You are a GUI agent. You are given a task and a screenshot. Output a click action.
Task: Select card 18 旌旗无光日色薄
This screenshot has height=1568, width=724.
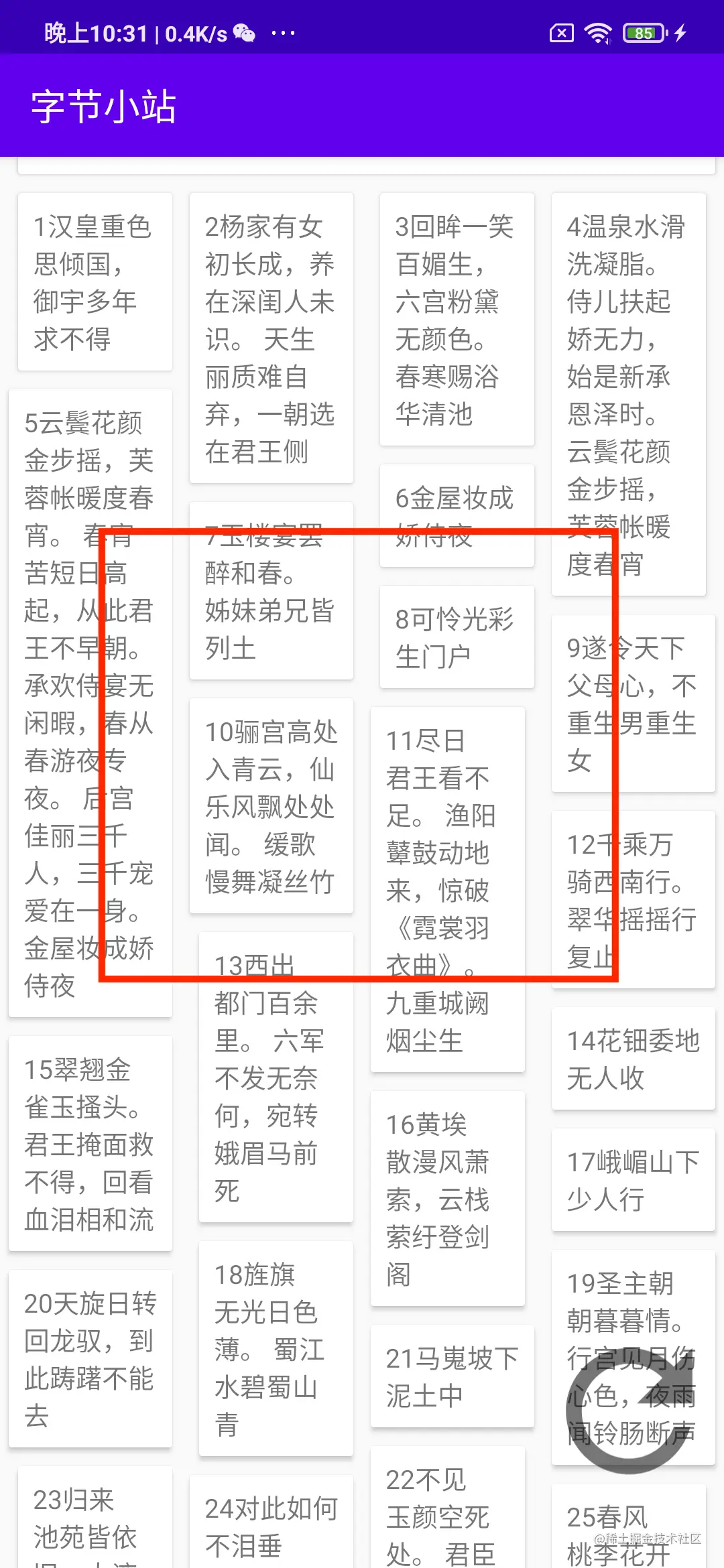(x=276, y=1349)
